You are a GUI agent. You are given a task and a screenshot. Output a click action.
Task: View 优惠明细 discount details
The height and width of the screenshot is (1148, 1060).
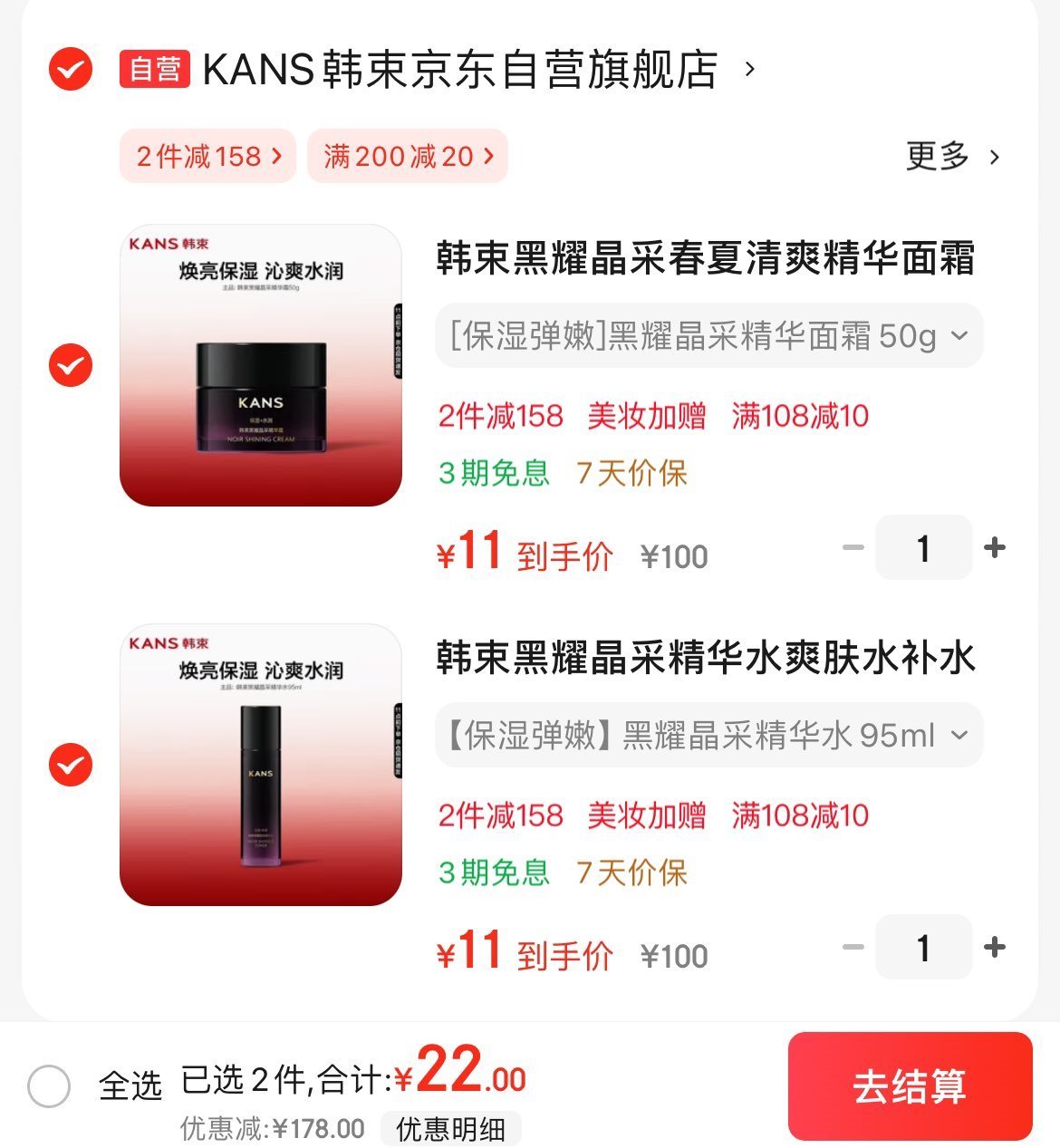[x=451, y=1128]
